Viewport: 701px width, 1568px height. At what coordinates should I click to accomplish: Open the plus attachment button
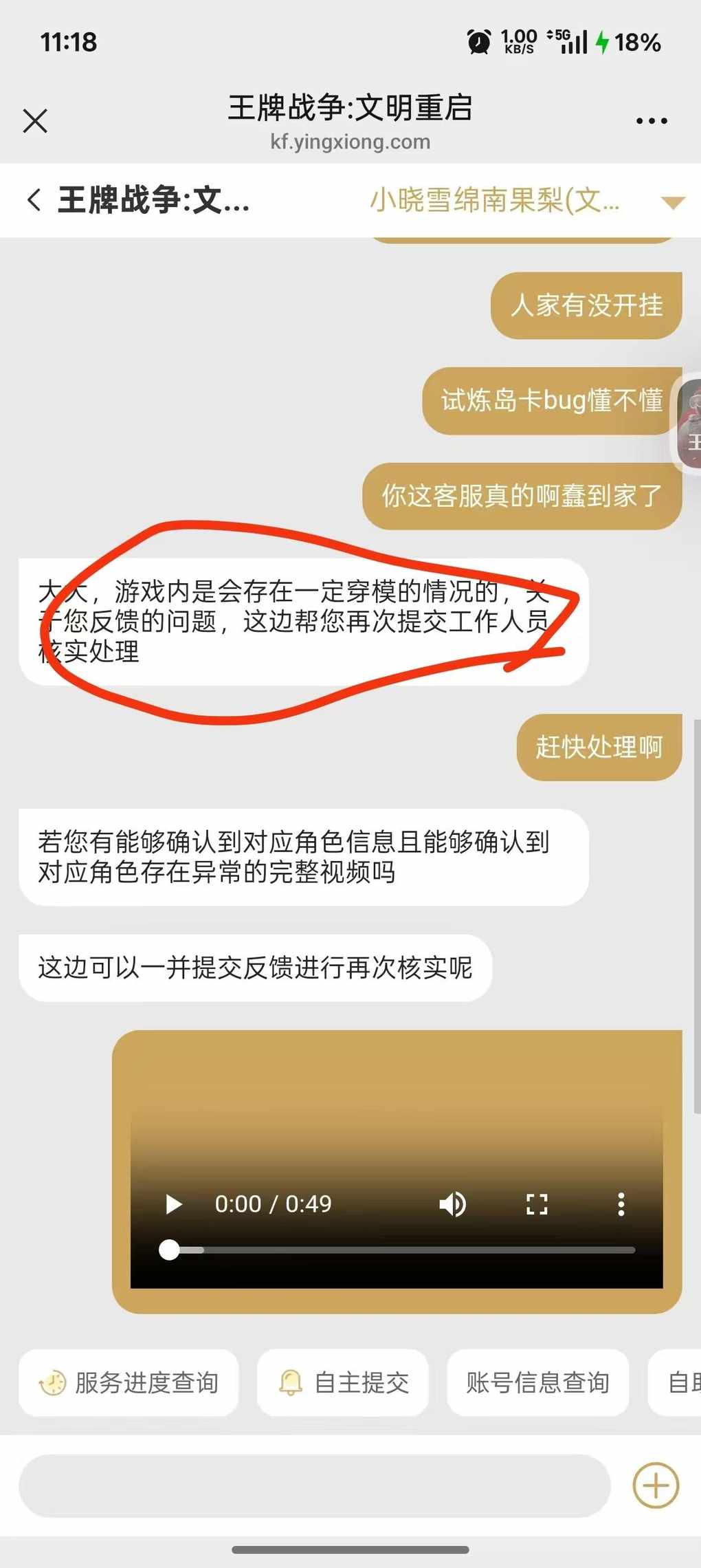655,1485
